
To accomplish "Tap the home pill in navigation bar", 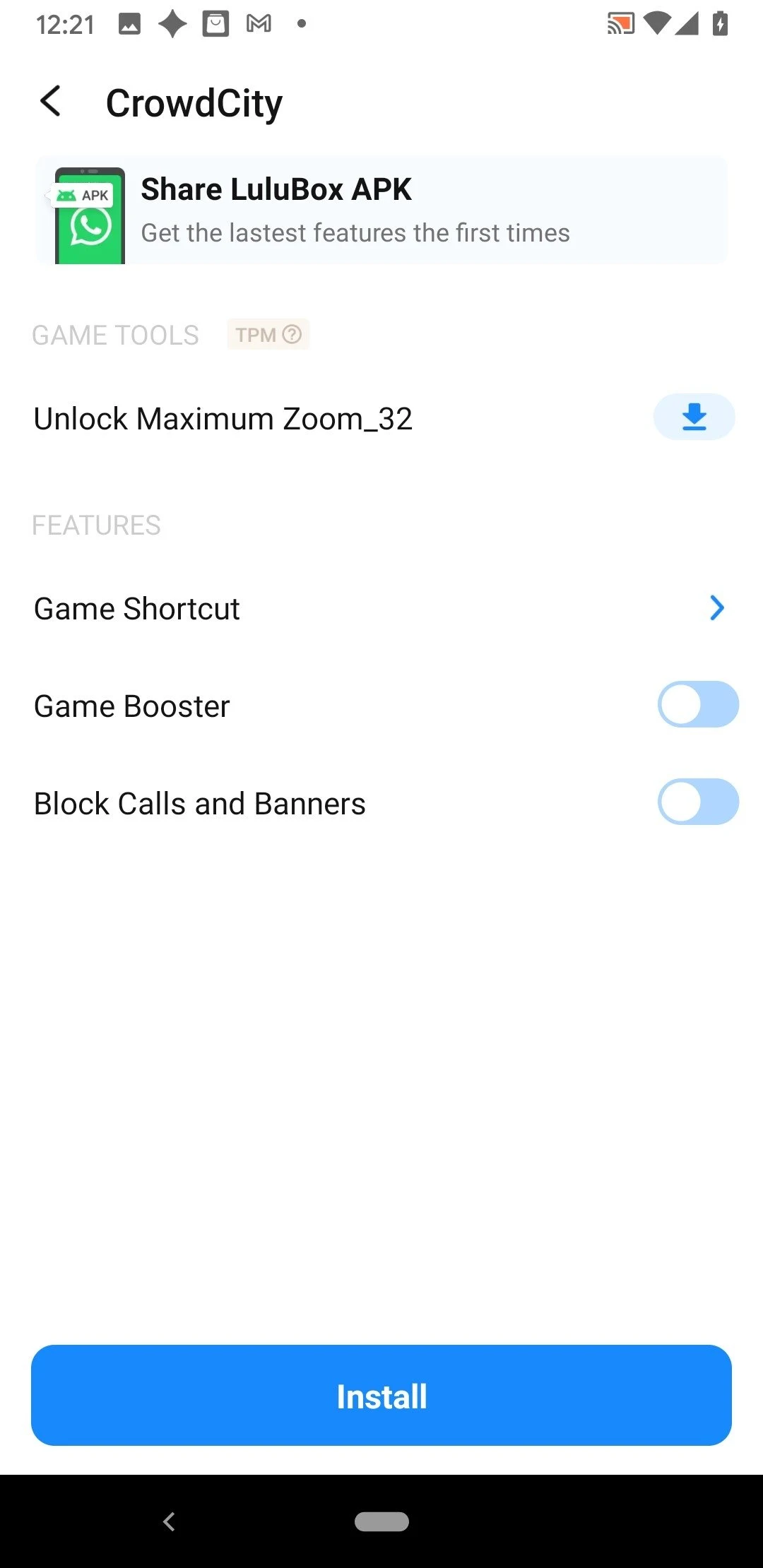I will (381, 1521).
